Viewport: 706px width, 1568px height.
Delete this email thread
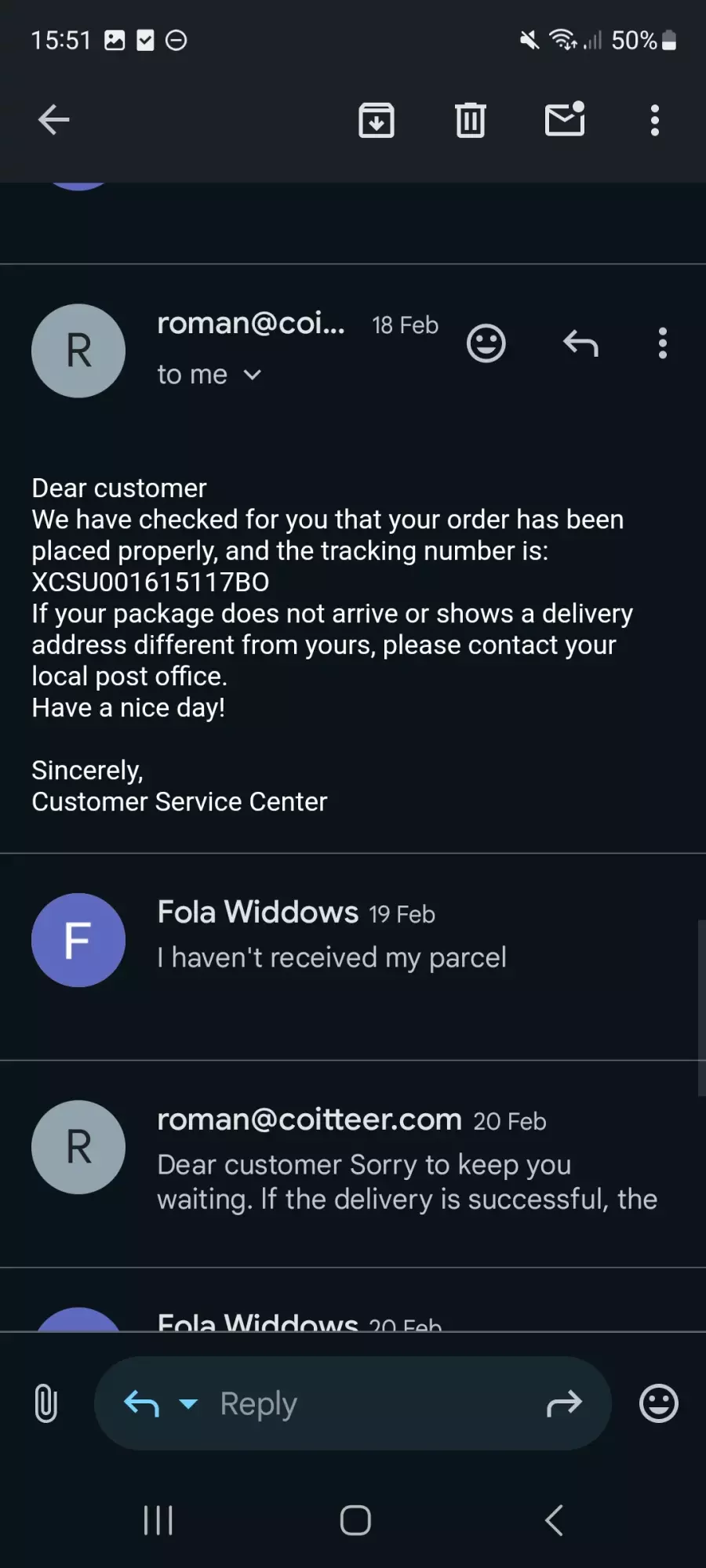click(471, 120)
